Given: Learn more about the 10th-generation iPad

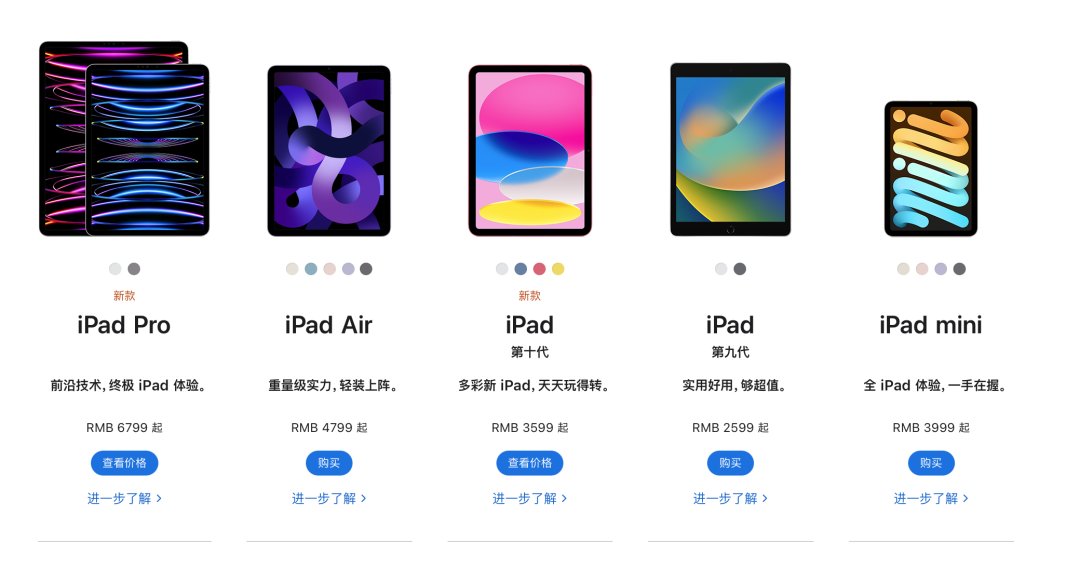Looking at the screenshot, I should coord(530,498).
